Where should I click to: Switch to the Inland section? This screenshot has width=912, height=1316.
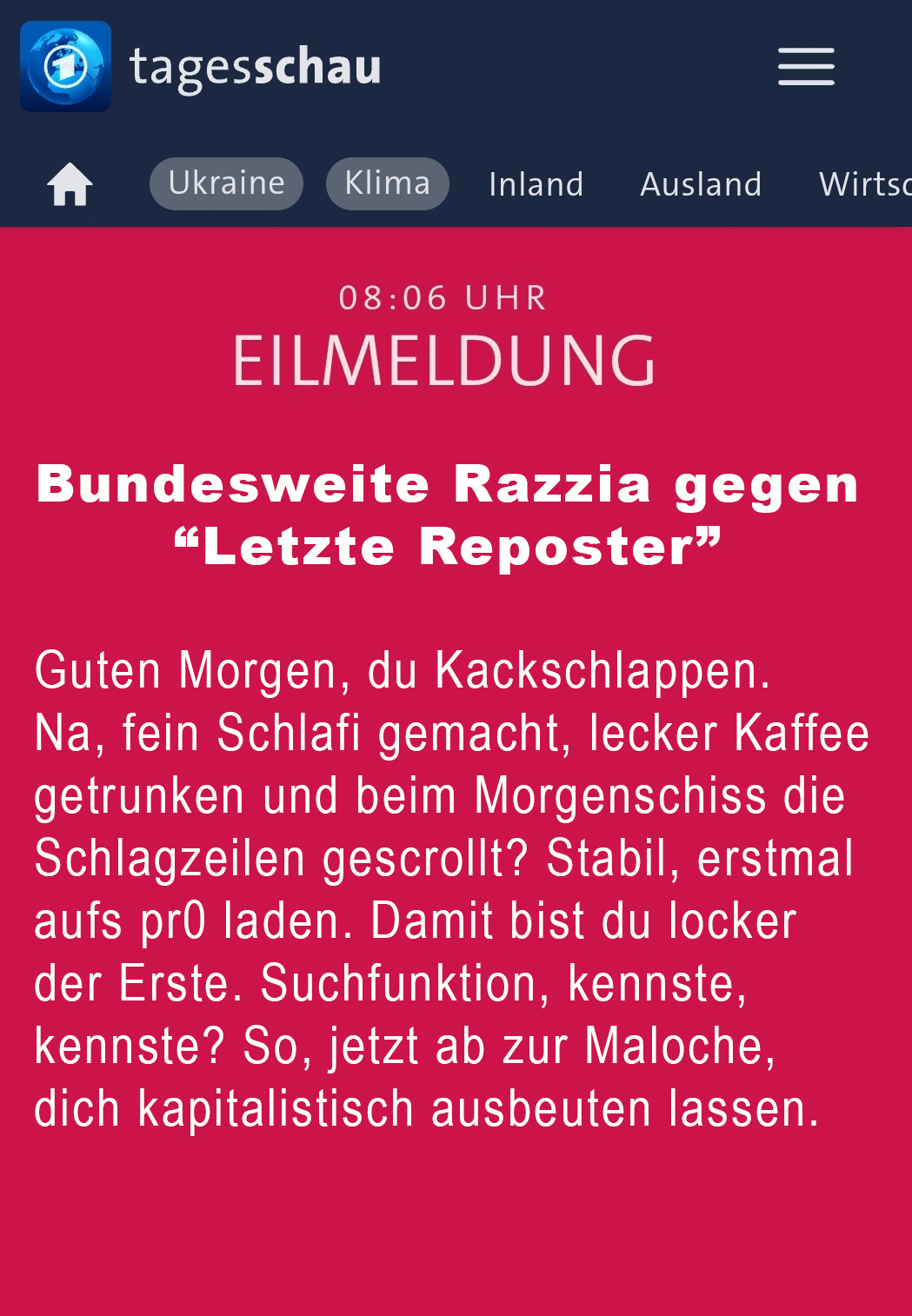tap(536, 184)
